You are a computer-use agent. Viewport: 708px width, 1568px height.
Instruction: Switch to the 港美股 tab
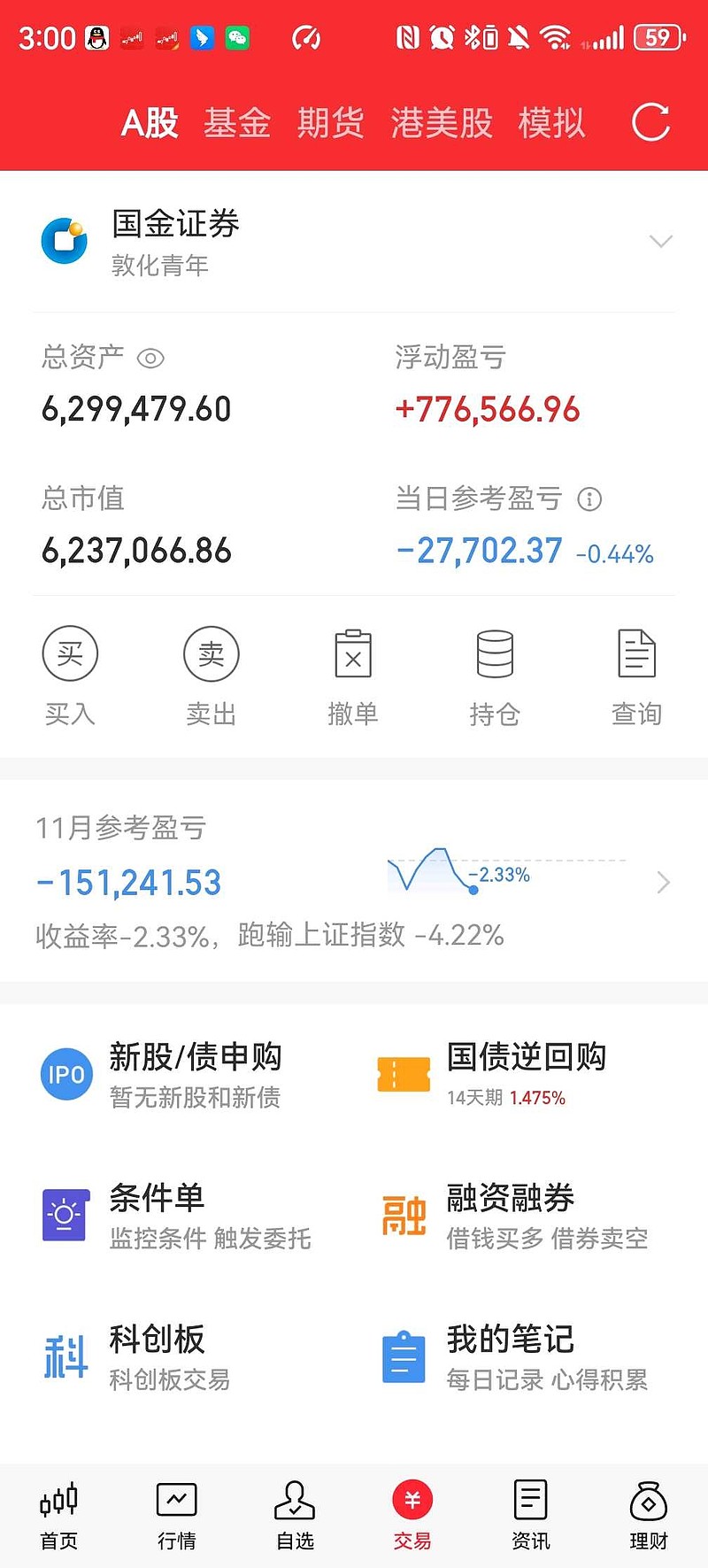click(442, 123)
